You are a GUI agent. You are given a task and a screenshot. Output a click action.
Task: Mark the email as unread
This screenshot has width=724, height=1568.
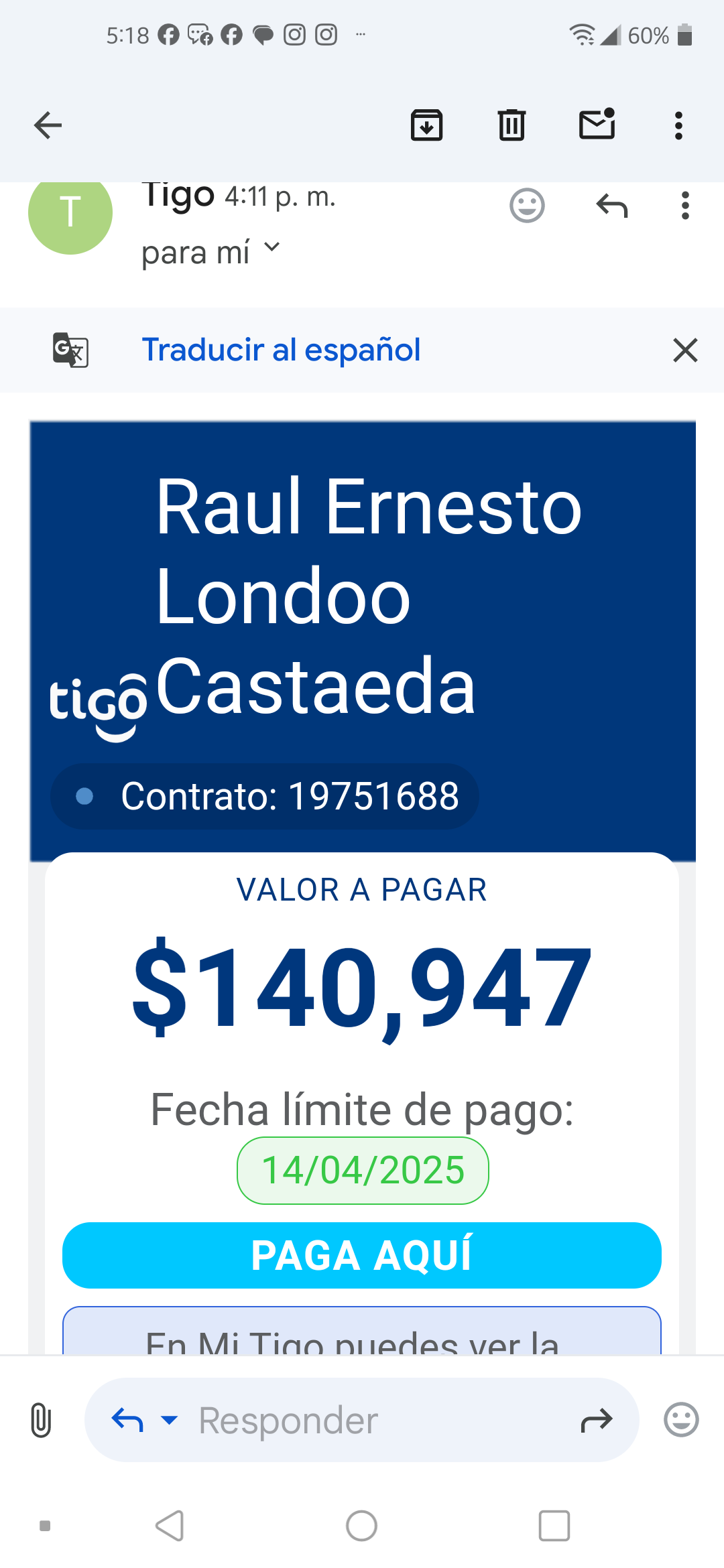point(597,125)
